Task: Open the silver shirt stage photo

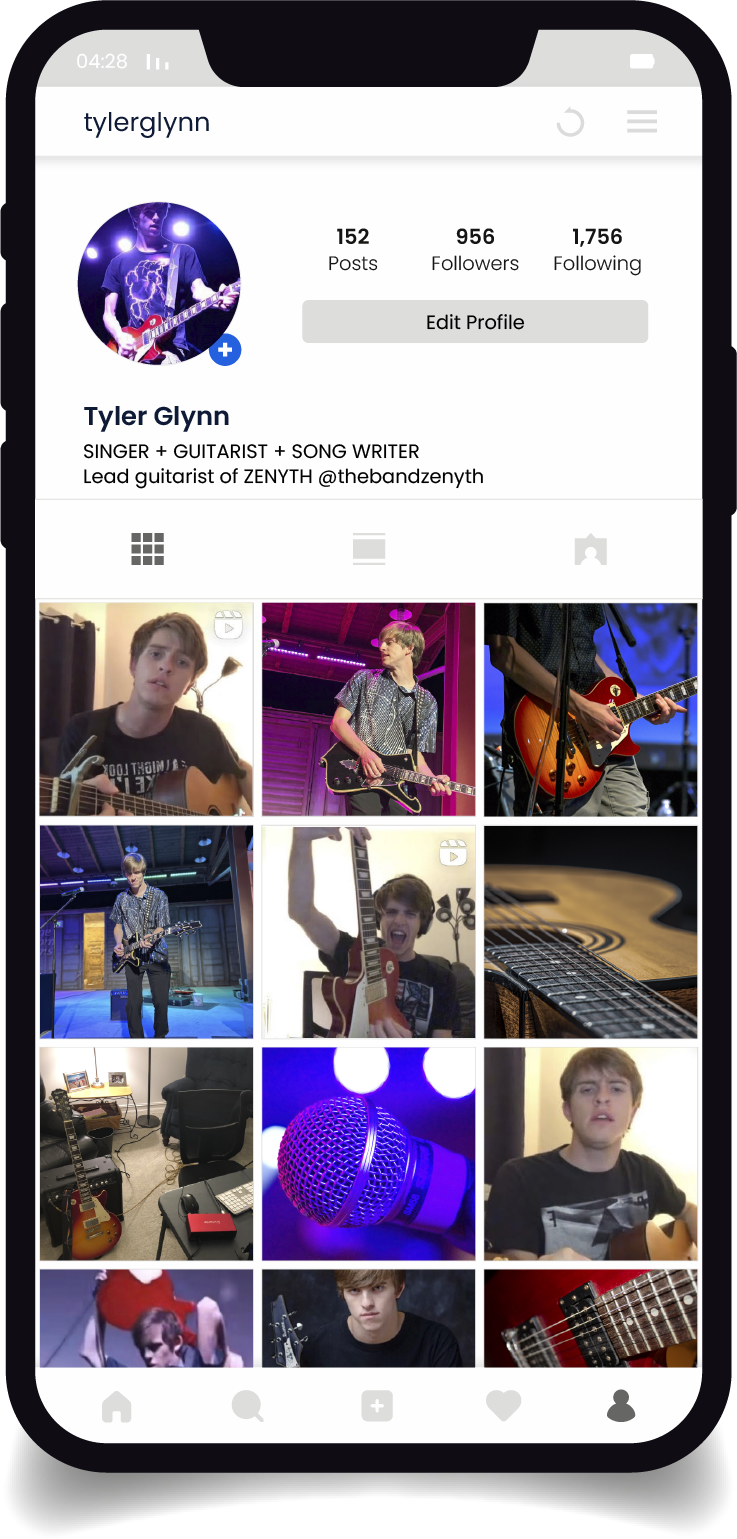Action: (x=368, y=709)
